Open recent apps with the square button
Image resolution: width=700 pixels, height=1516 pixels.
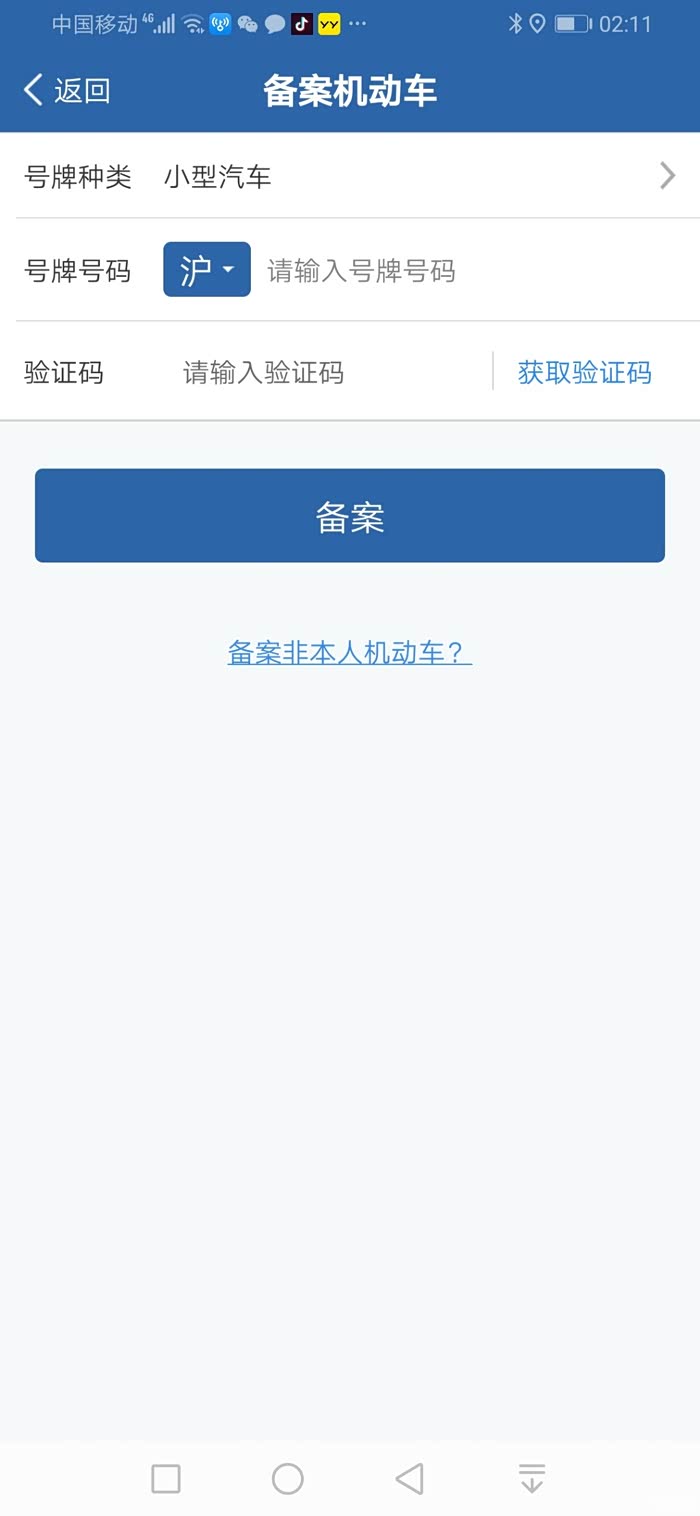click(x=166, y=1478)
